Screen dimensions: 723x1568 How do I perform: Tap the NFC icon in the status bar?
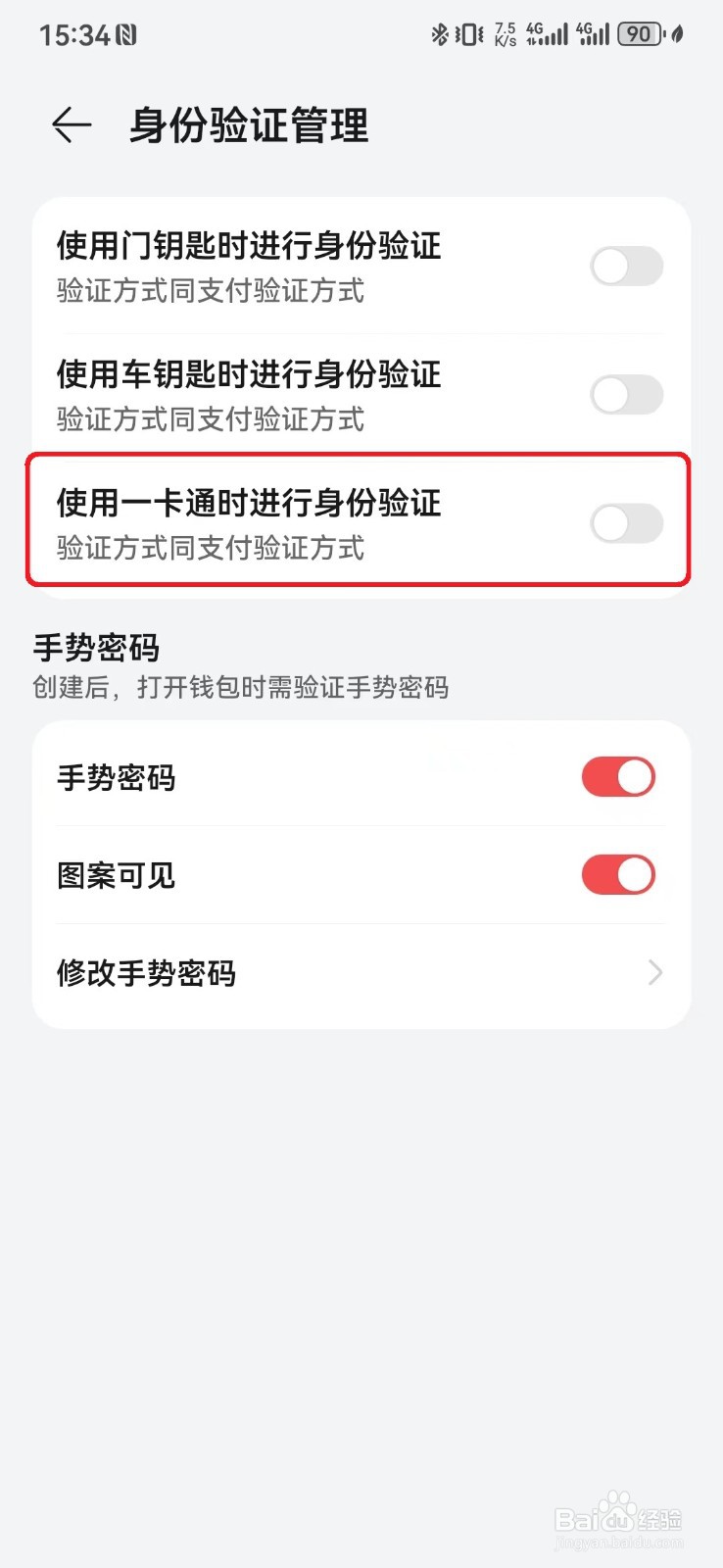[125, 33]
